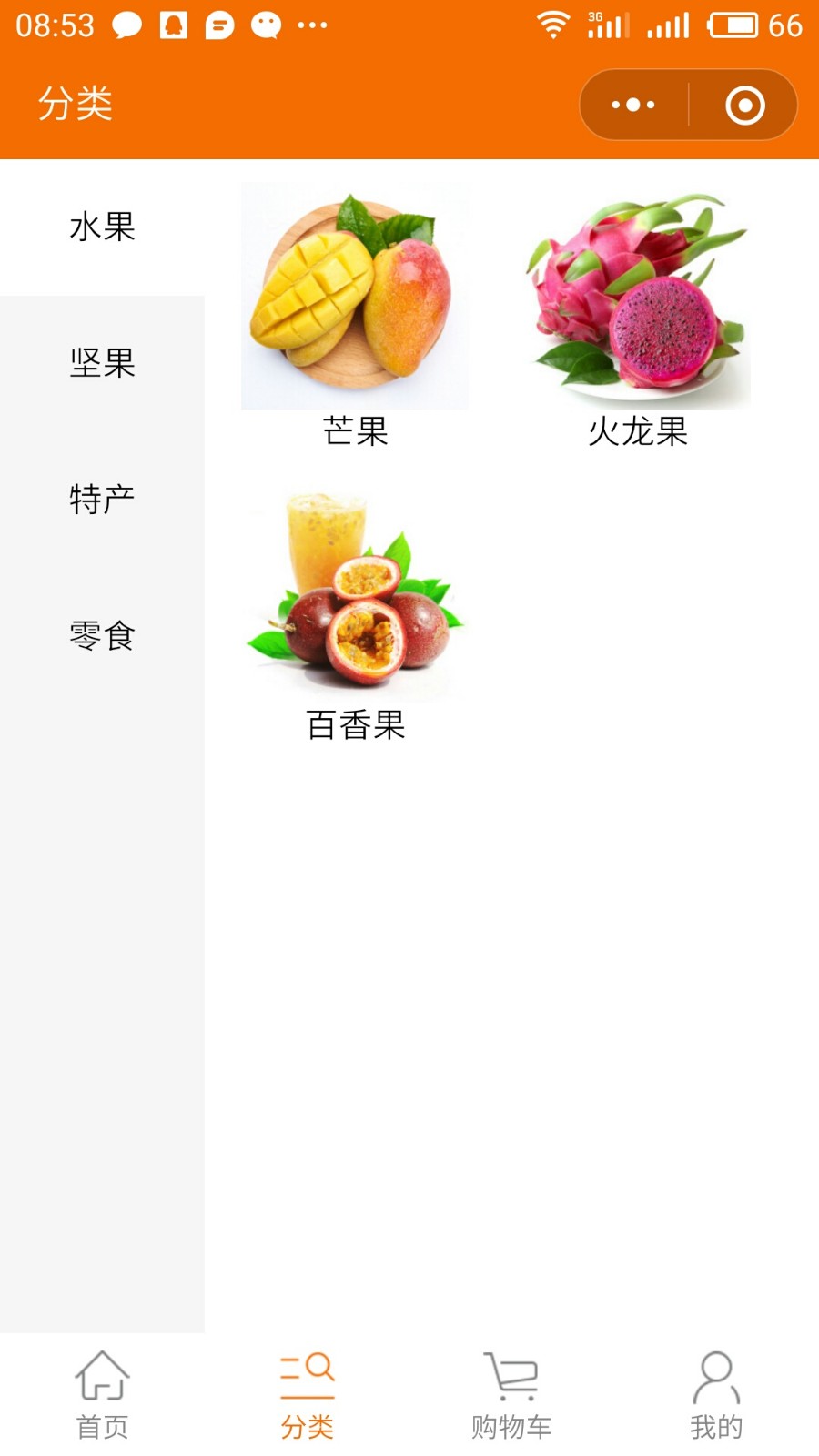Screen dimensions: 819x1456
Task: Show the 零食 category
Action: 102,636
